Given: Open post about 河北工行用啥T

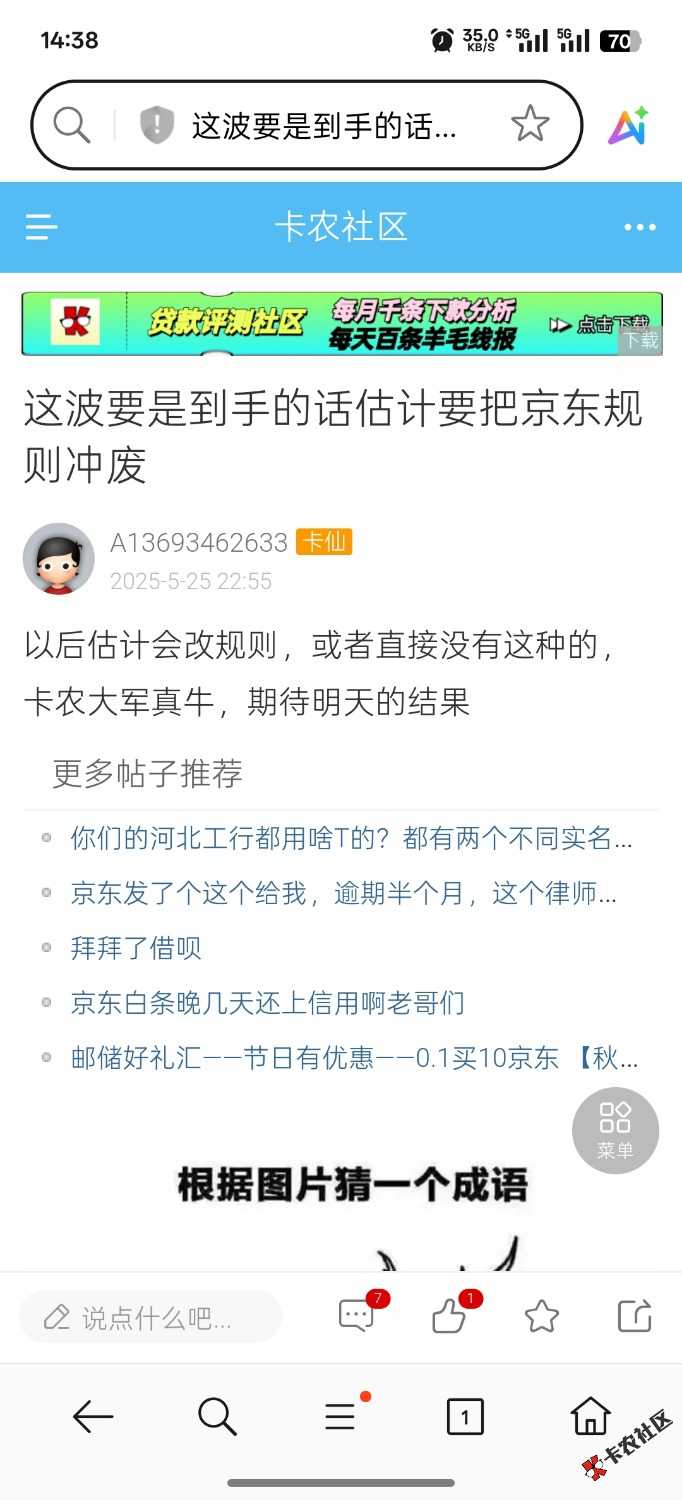Looking at the screenshot, I should click(x=350, y=838).
